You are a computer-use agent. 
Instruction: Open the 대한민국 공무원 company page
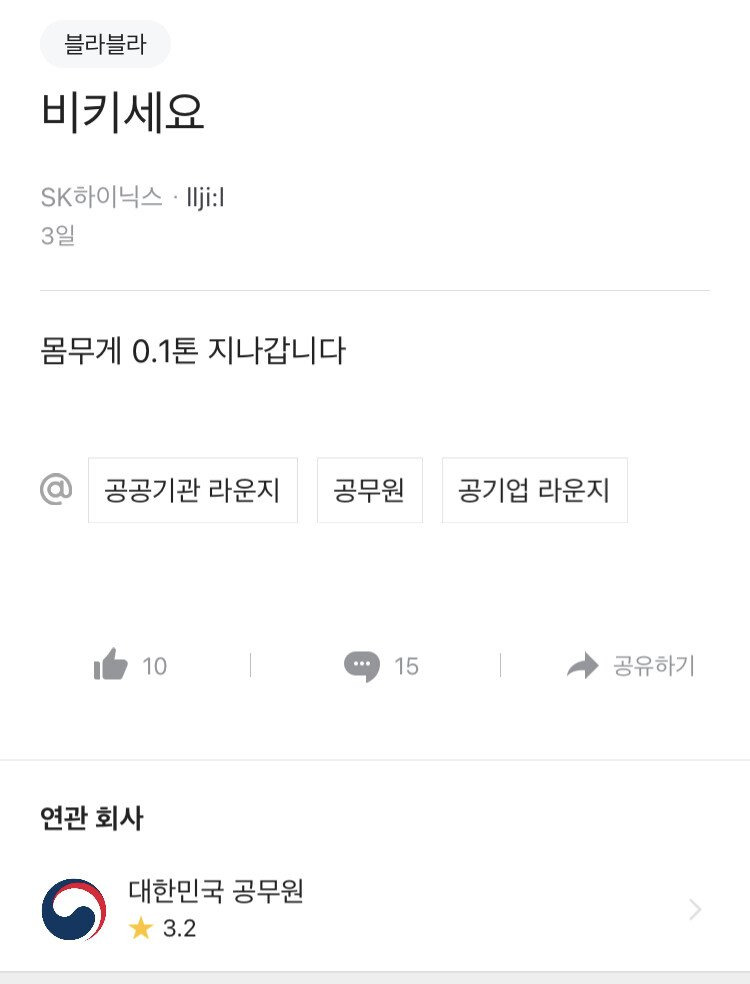[x=375, y=909]
